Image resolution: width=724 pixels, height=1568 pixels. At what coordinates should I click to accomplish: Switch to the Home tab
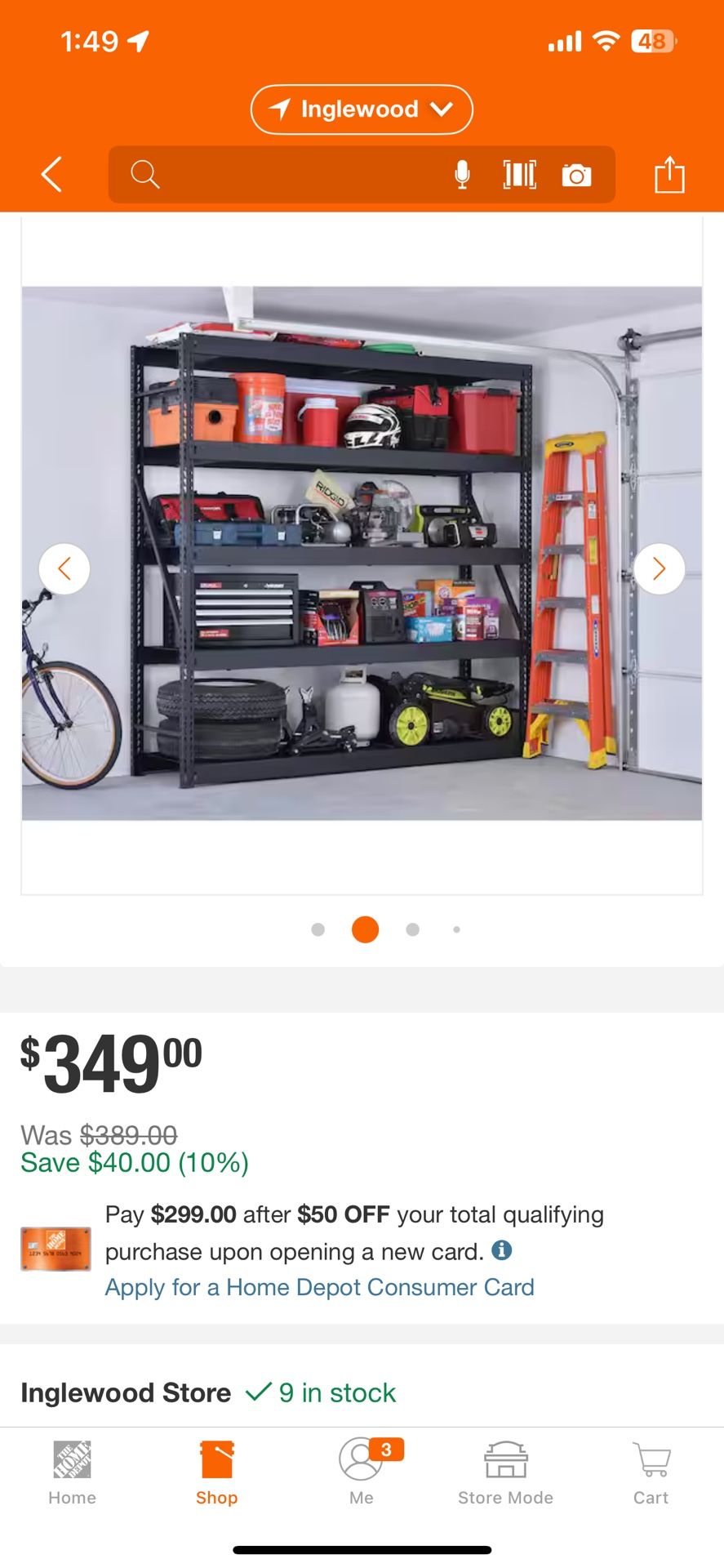click(72, 1474)
